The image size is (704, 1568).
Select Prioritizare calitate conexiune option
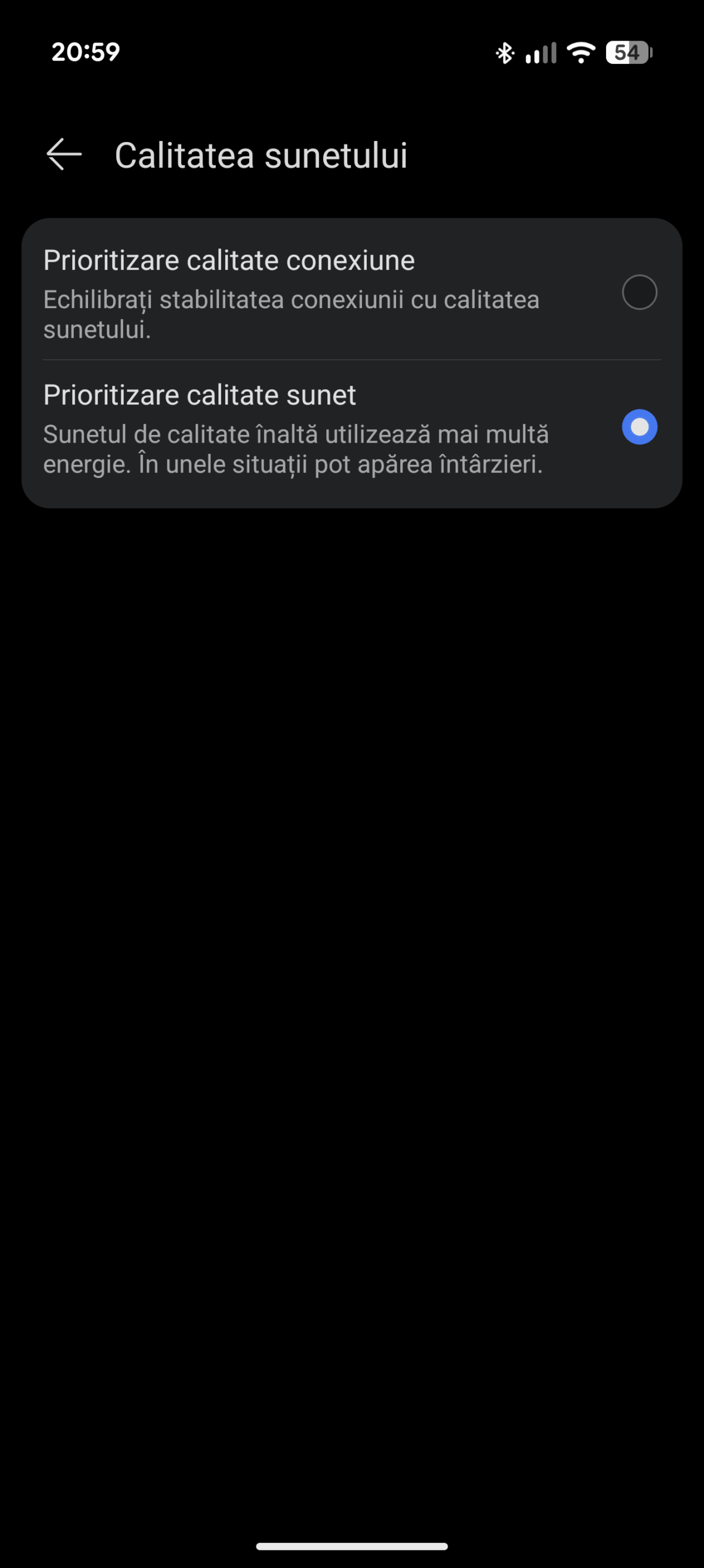[639, 292]
